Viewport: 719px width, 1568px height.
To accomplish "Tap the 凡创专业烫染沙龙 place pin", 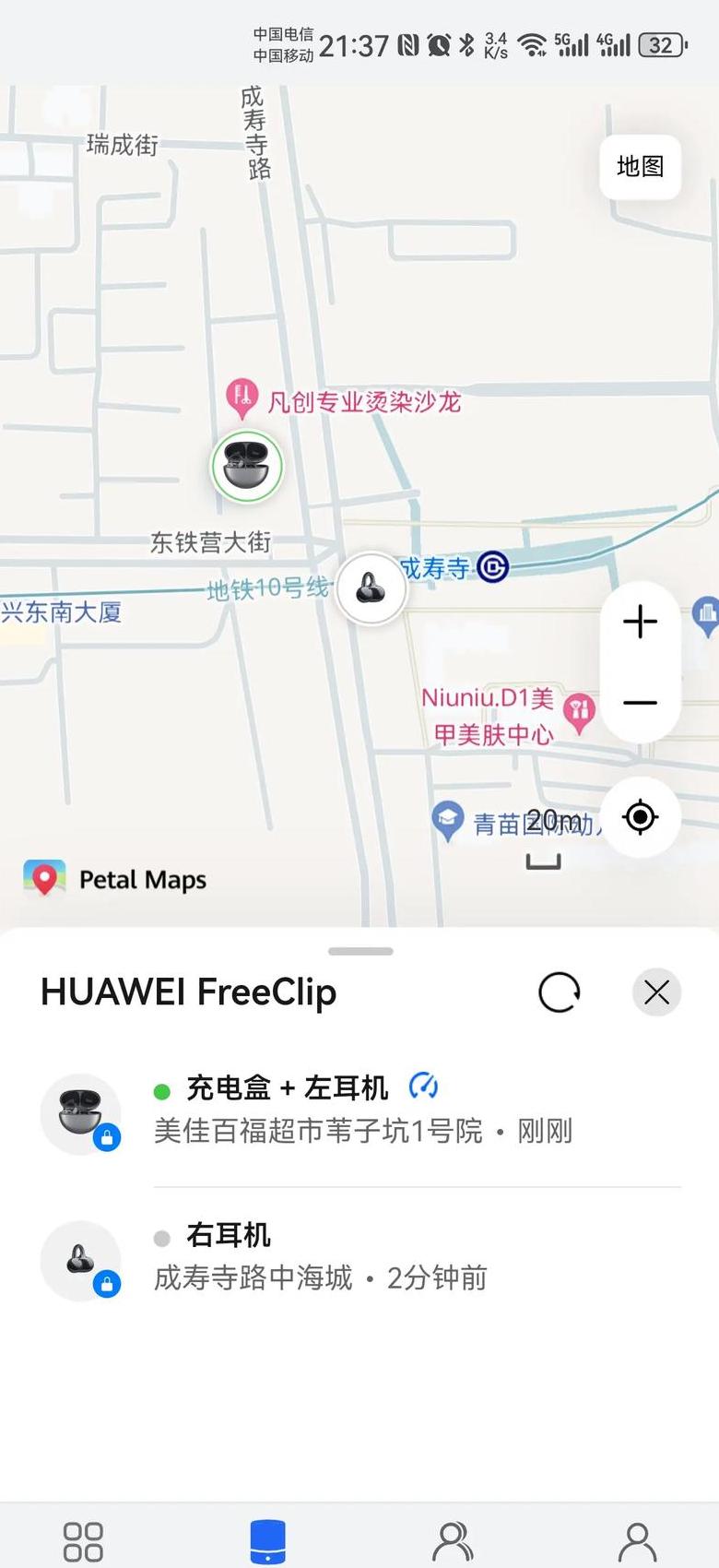I will coord(242,398).
